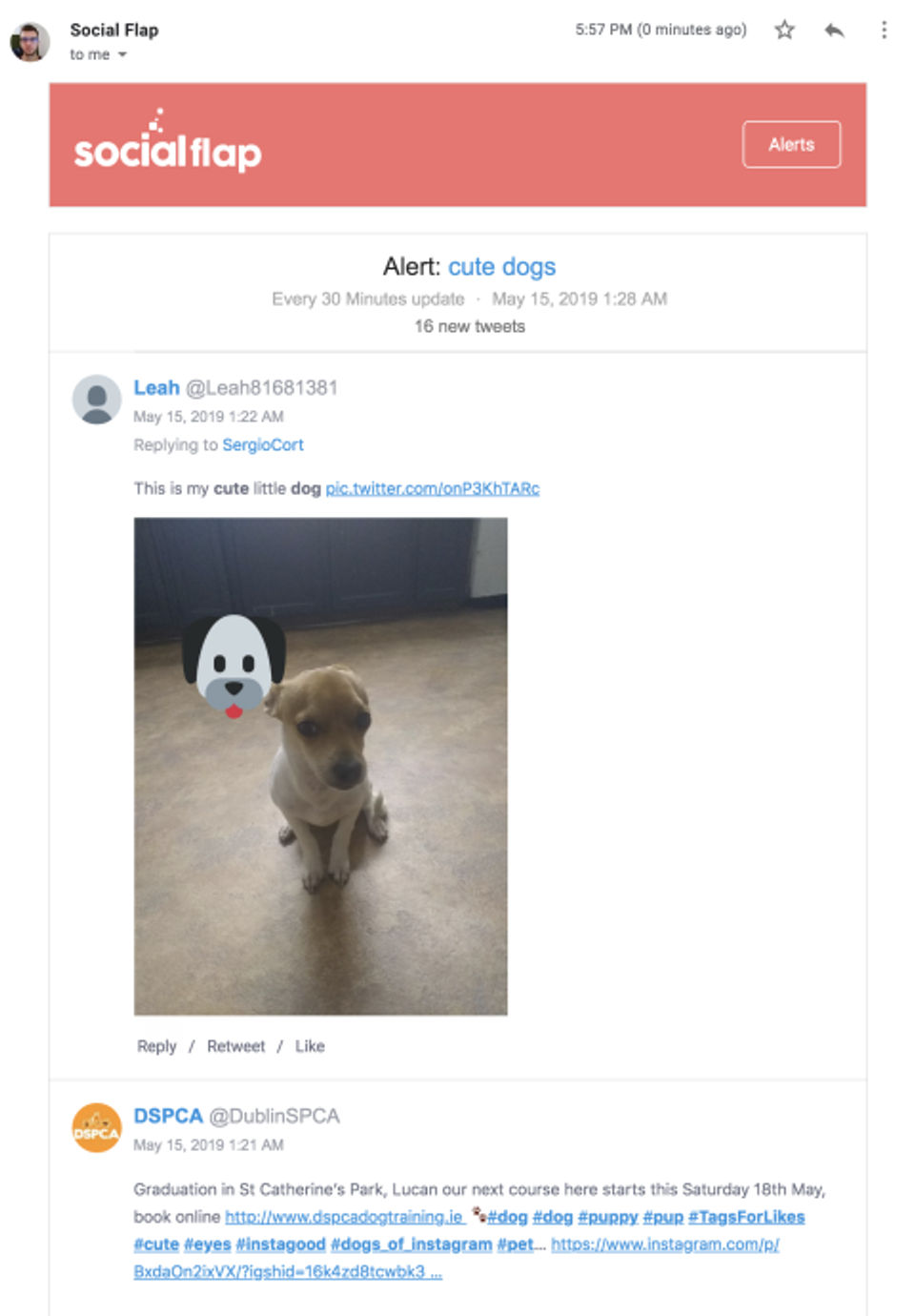Reply to the email with arrow icon
Viewport: 915px width, 1316px height.
(834, 30)
